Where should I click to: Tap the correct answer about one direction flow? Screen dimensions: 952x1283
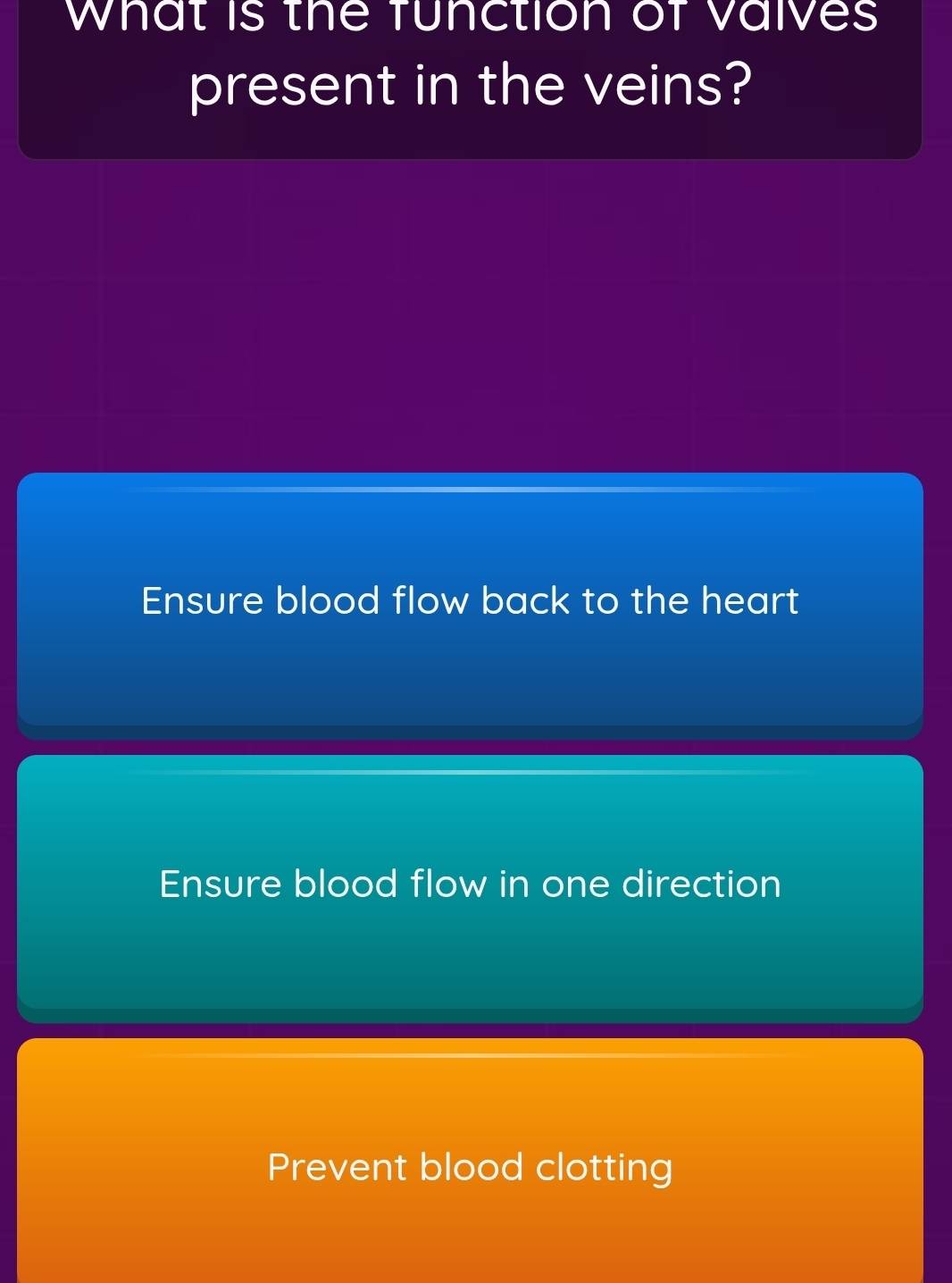471,884
